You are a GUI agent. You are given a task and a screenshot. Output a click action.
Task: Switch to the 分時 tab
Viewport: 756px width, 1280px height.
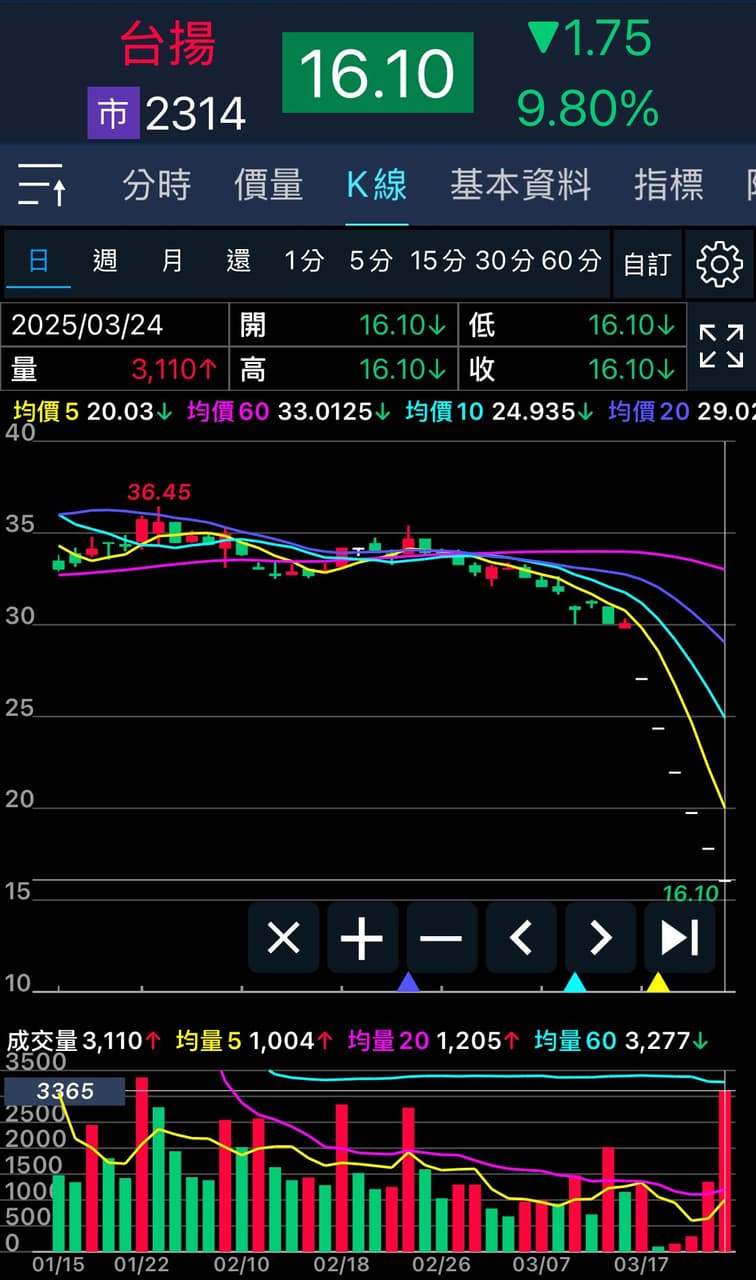point(156,185)
